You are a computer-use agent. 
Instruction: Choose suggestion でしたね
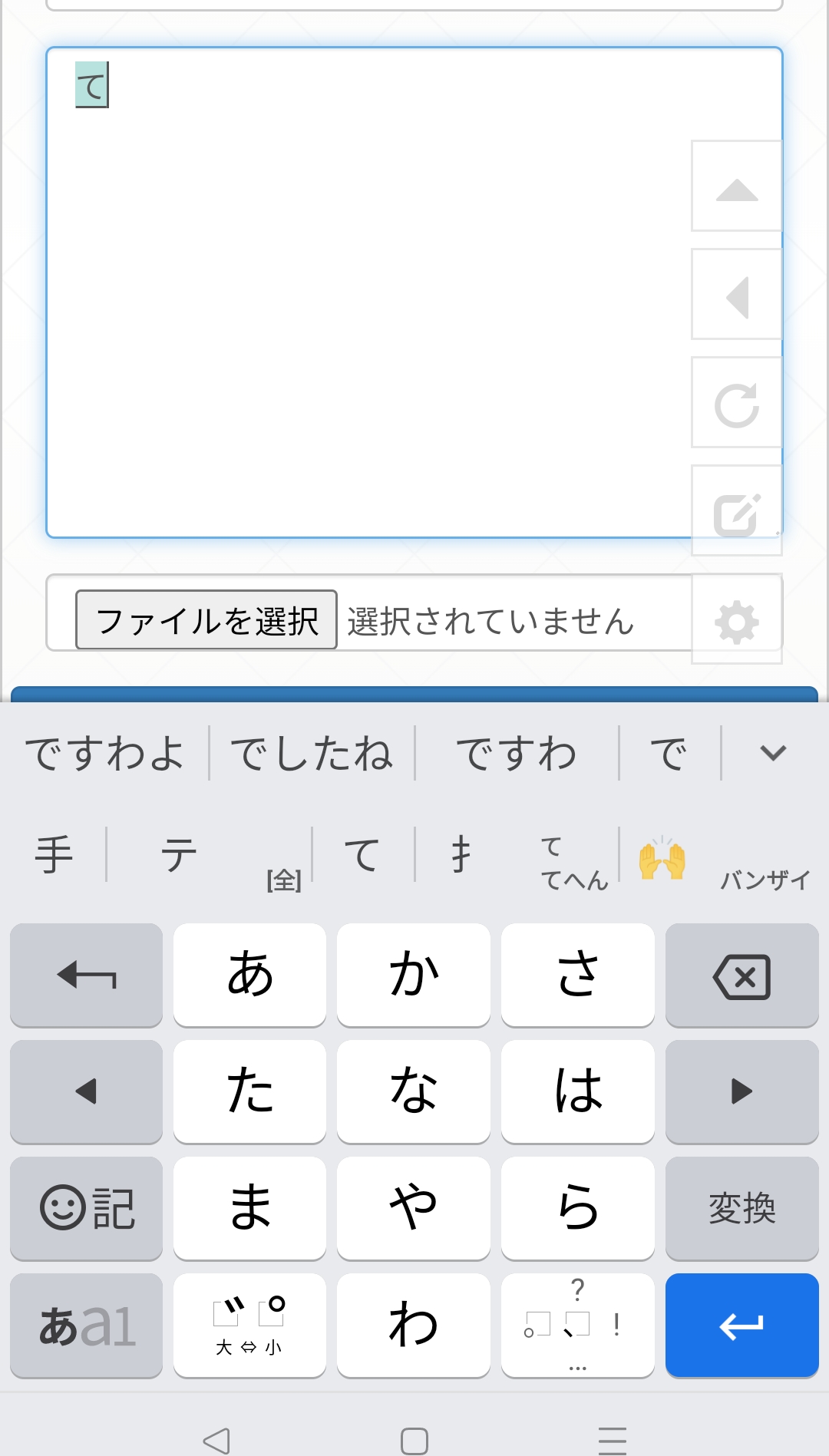point(312,753)
